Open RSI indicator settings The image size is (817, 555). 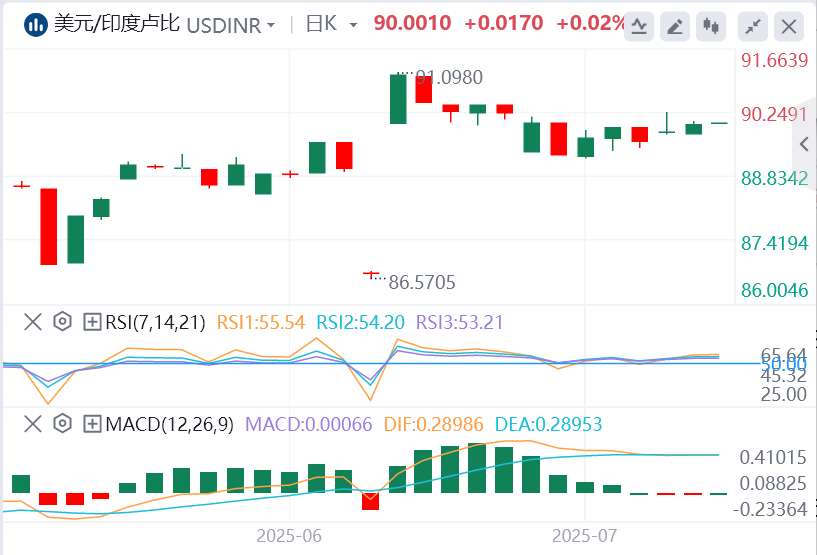(62, 322)
